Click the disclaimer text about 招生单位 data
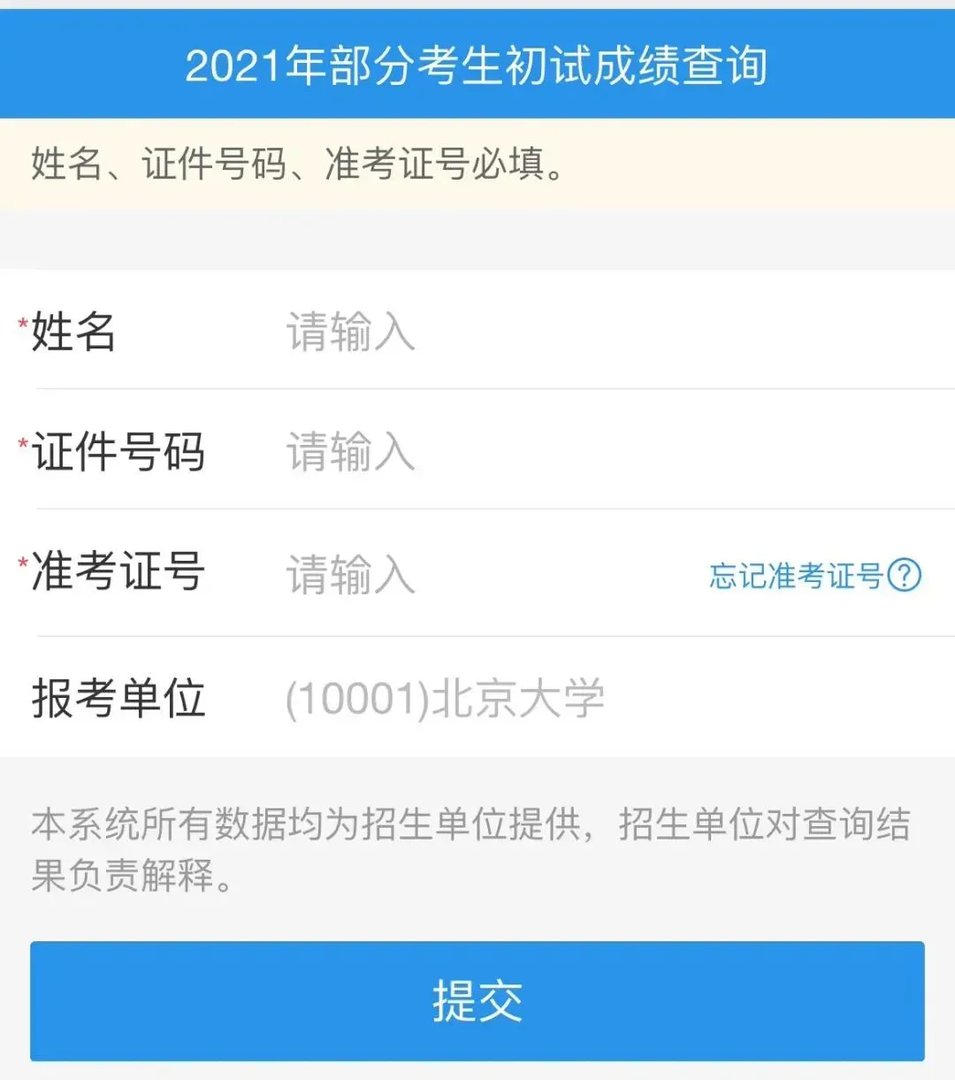This screenshot has height=1080, width=955. (477, 845)
